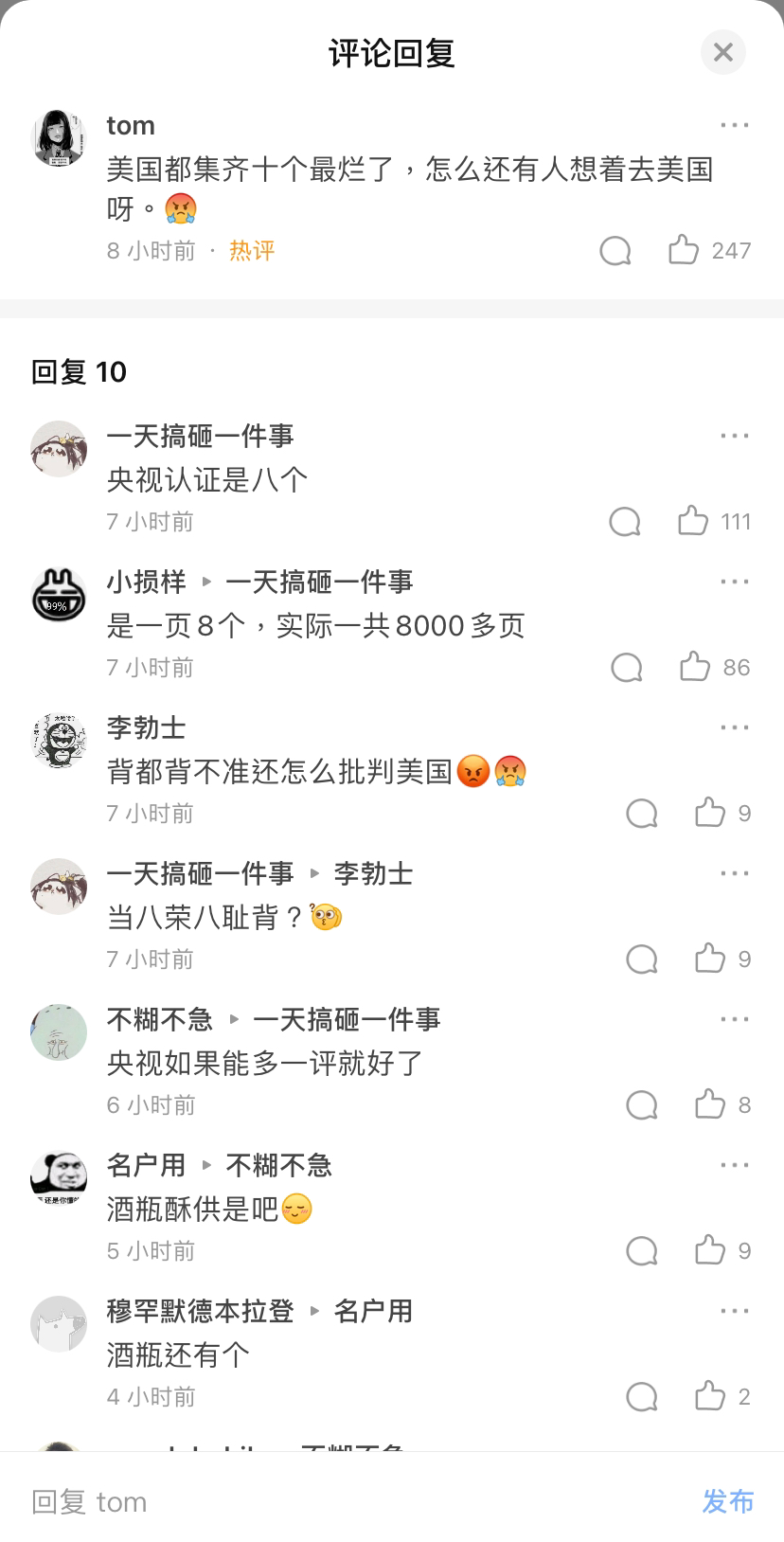Open options on 穆罕默德本拉登's reply
This screenshot has width=784, height=1542.
[x=735, y=1311]
